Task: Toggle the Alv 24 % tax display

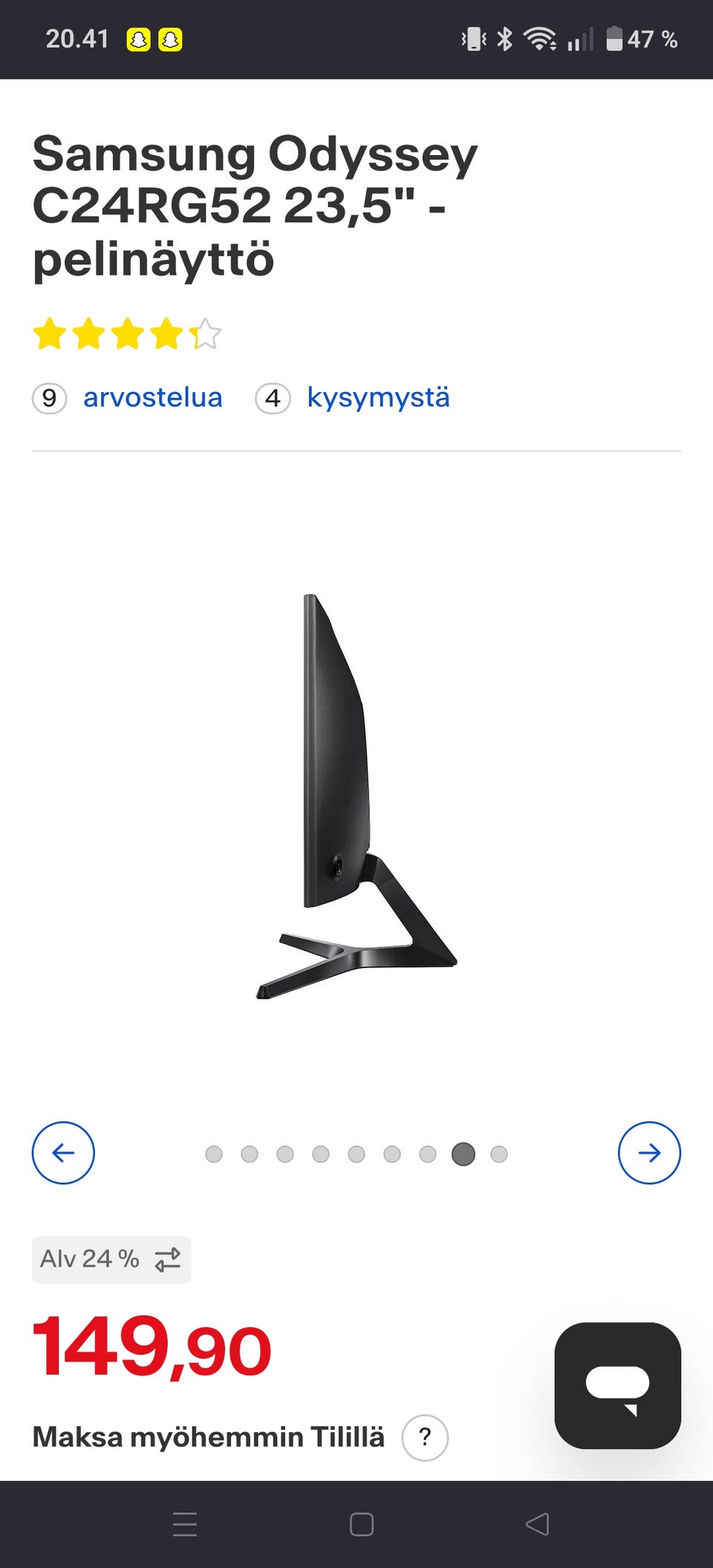Action: click(x=111, y=1259)
